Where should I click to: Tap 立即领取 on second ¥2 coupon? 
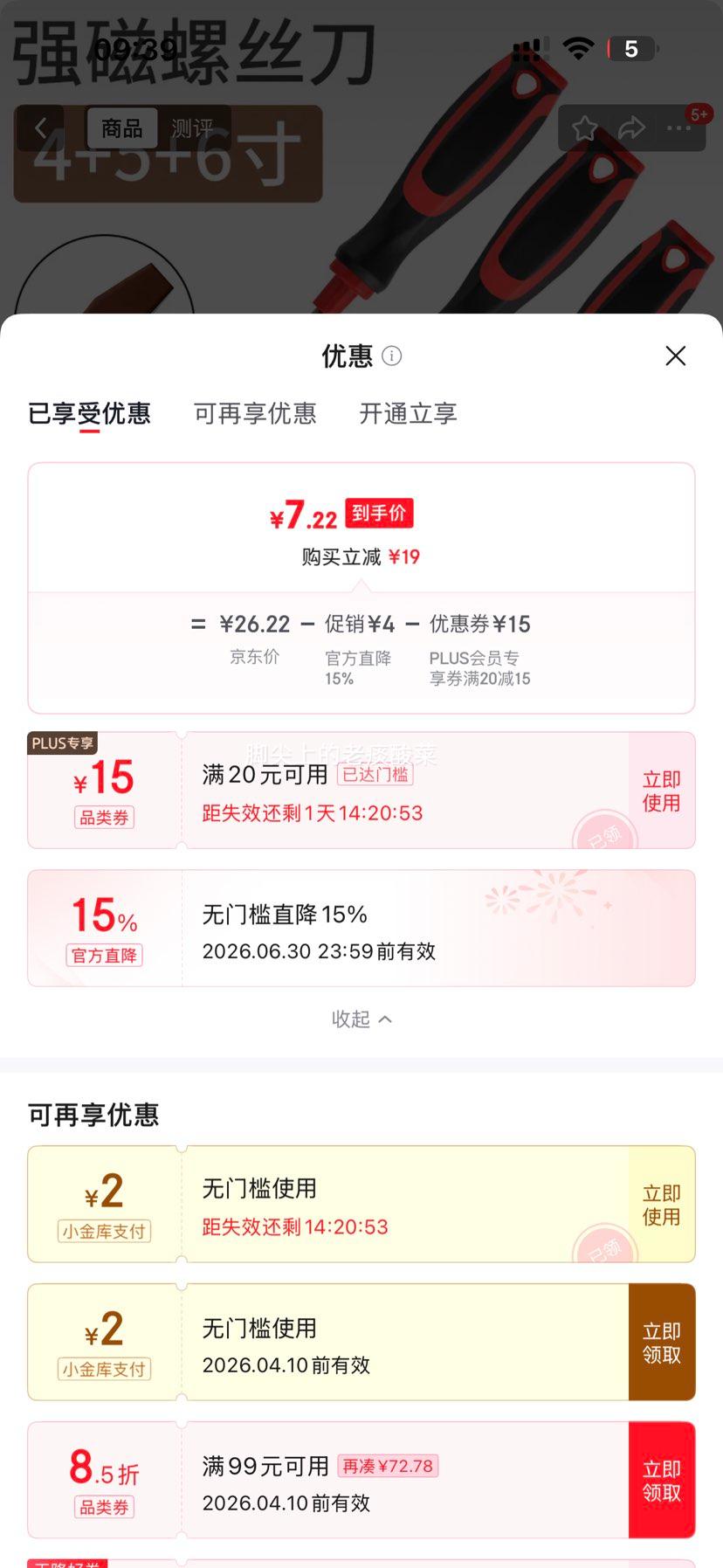661,1342
